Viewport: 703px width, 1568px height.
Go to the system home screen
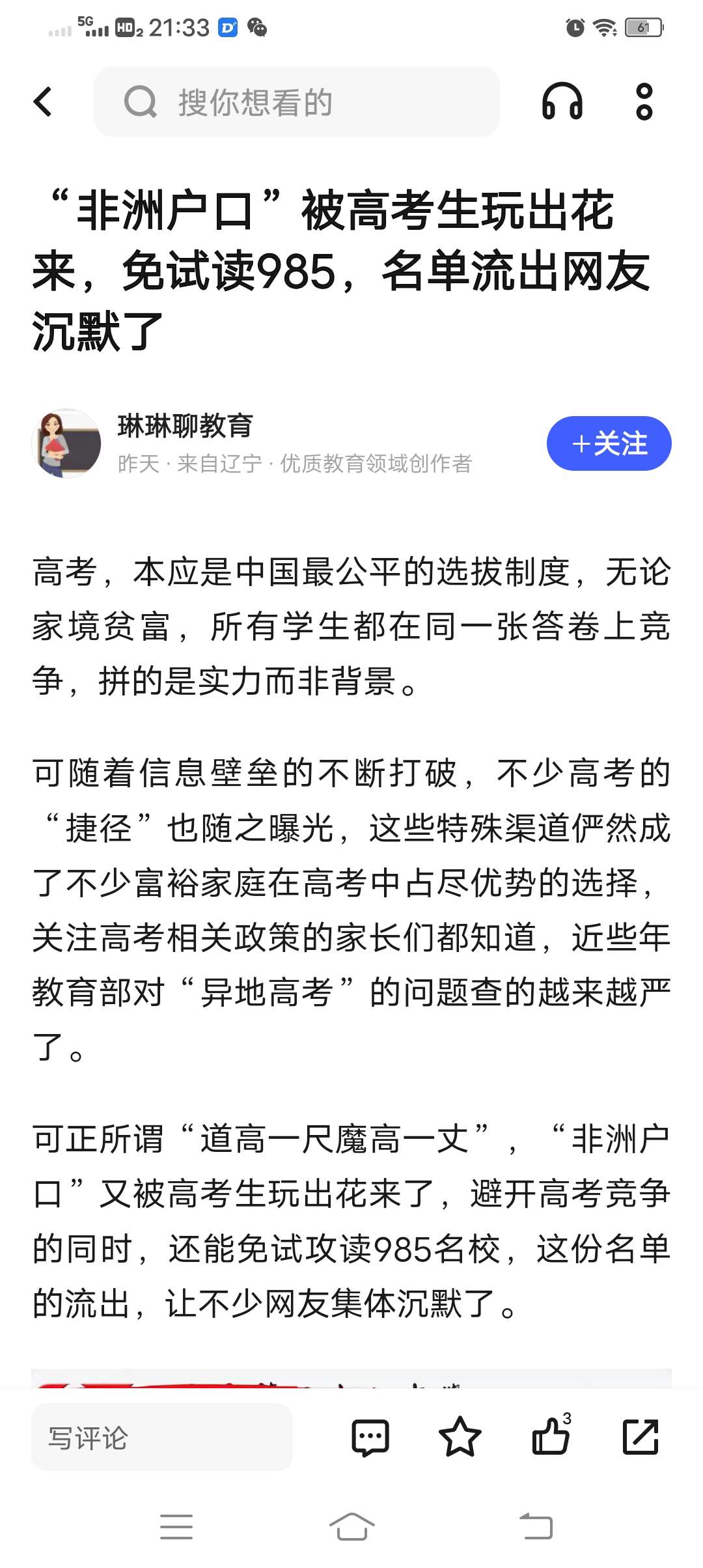click(351, 1527)
